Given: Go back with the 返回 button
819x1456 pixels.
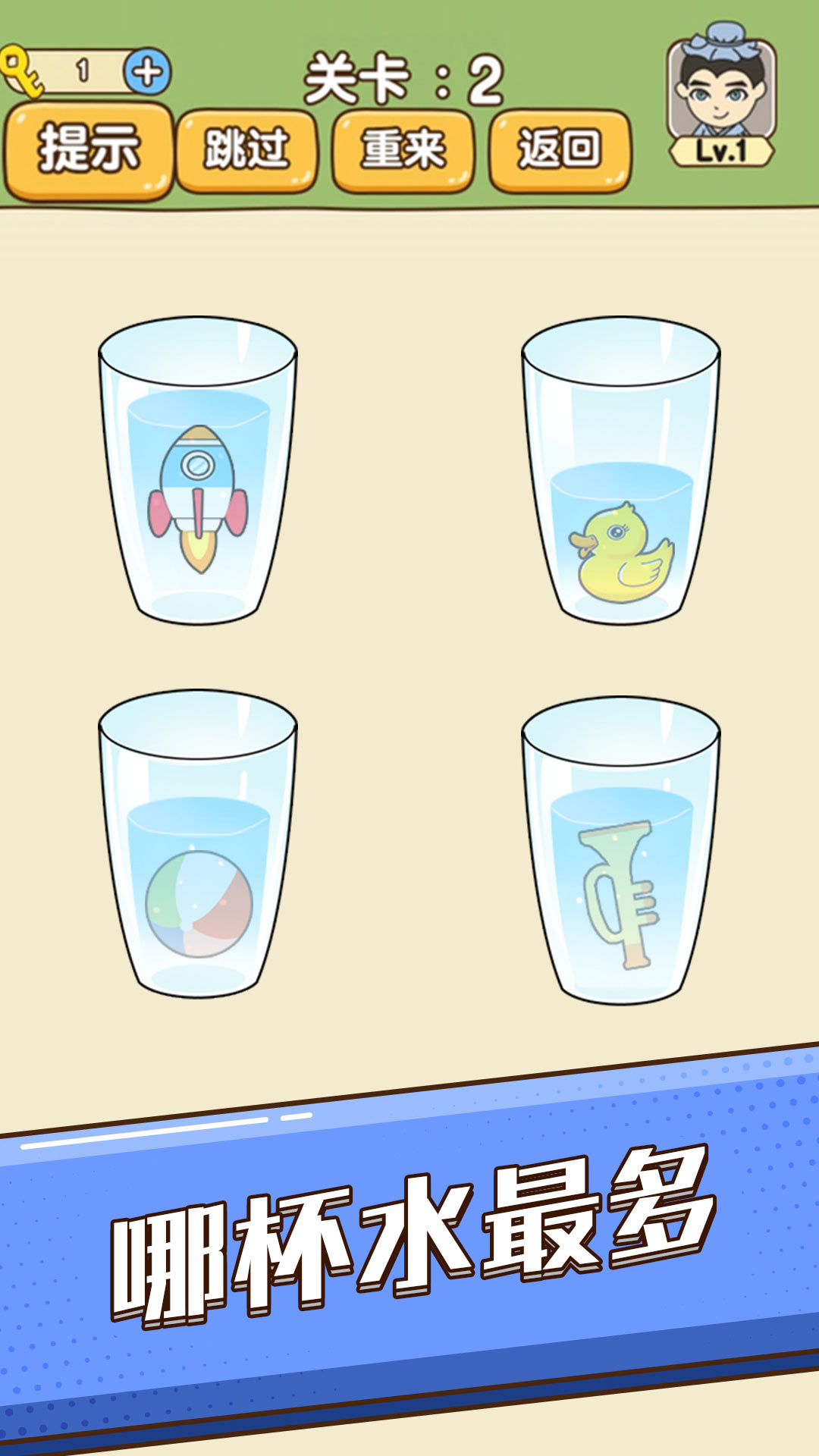Looking at the screenshot, I should 560,150.
